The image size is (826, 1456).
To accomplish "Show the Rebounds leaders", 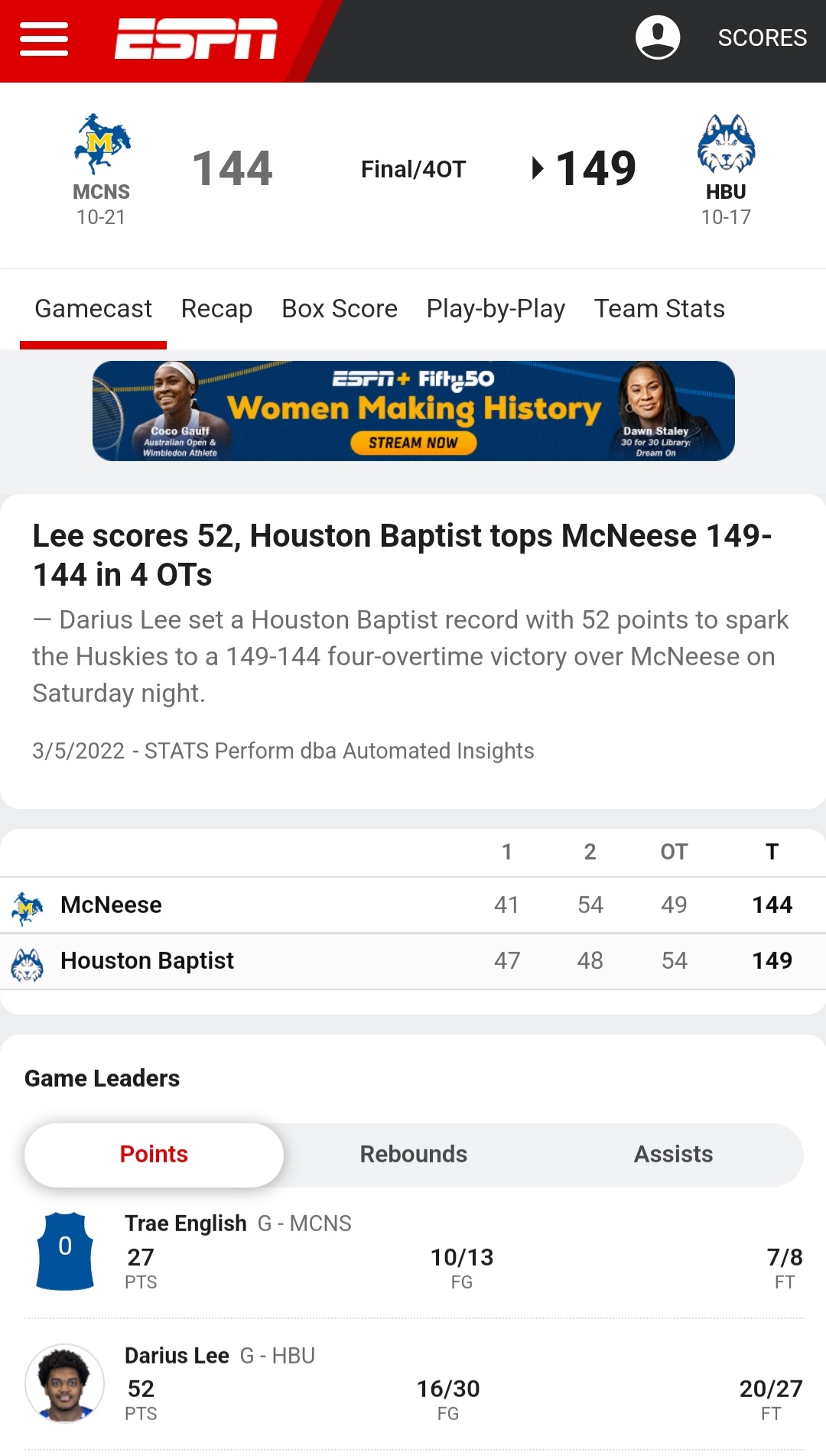I will point(414,1155).
